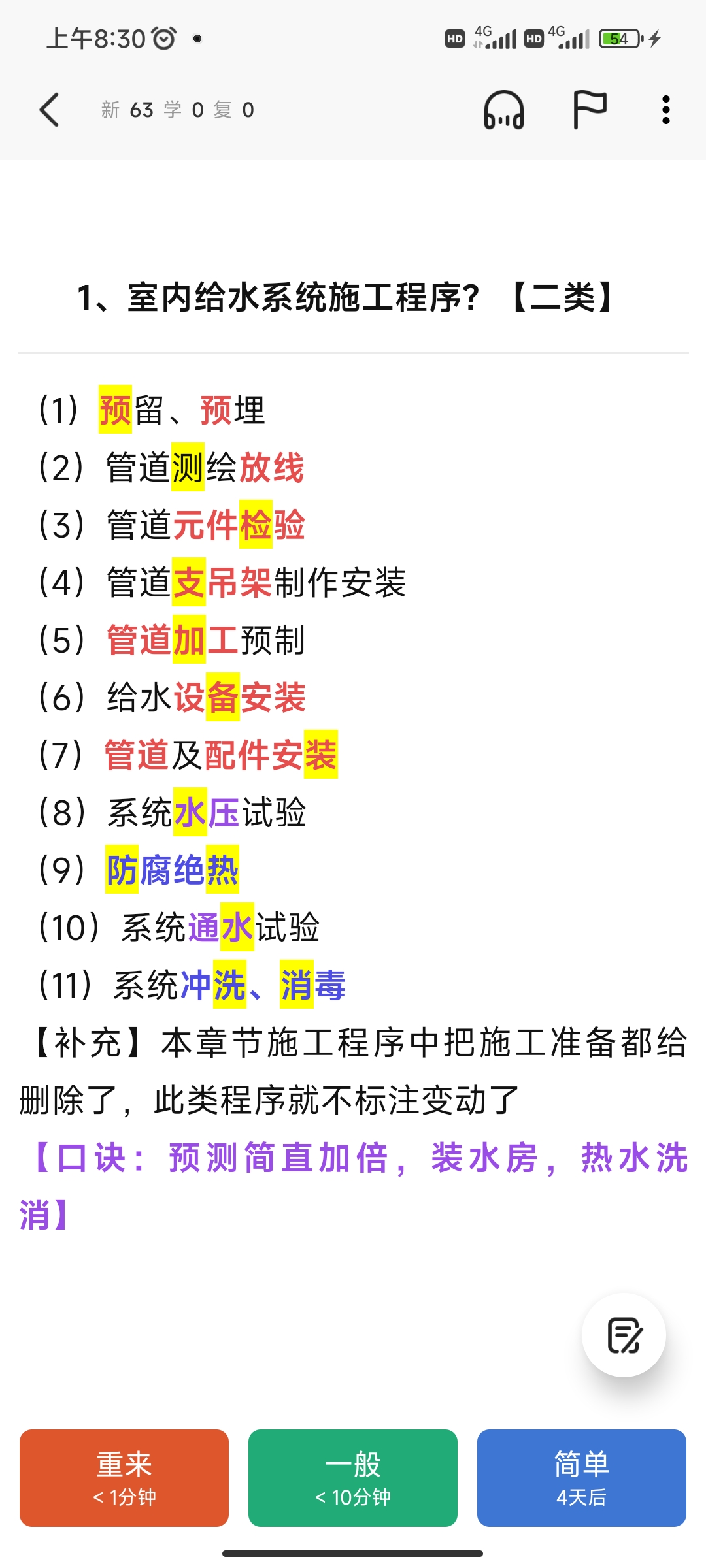Tap the floating edit note button
Image resolution: width=706 pixels, height=1568 pixels.
pyautogui.click(x=624, y=1335)
